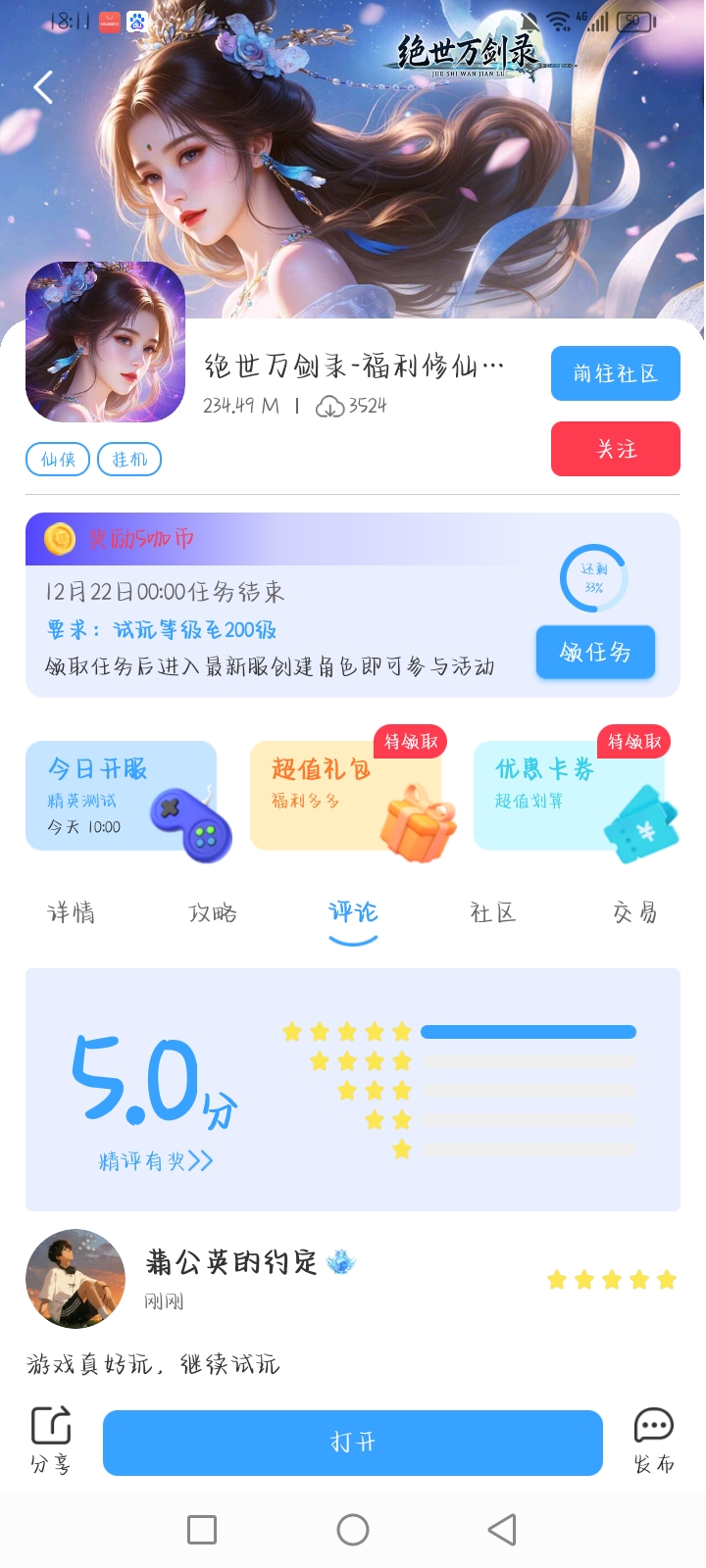Follow the game with 关注
The image size is (706, 1568).
tap(615, 449)
